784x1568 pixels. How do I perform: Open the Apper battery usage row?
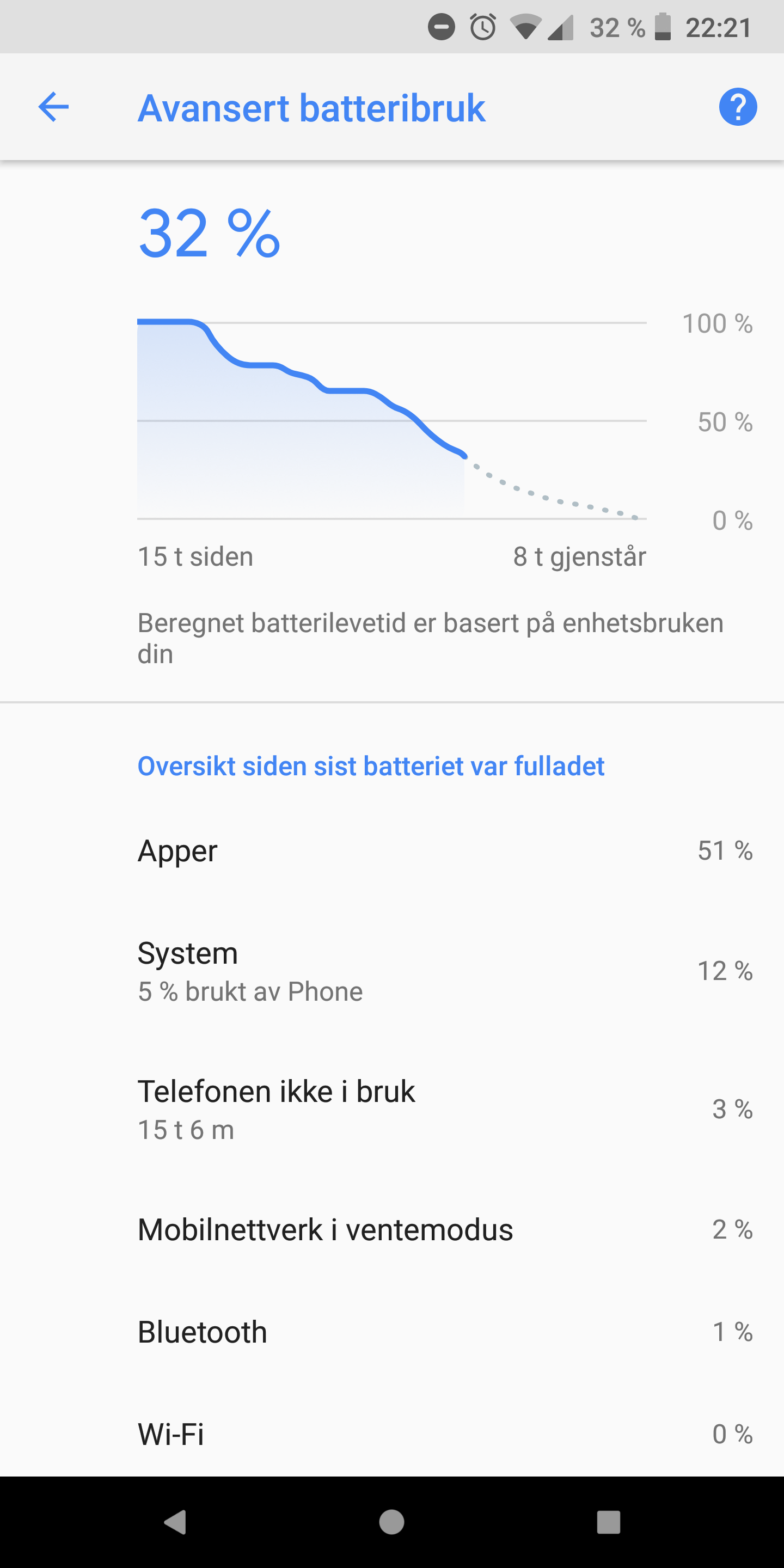click(392, 850)
